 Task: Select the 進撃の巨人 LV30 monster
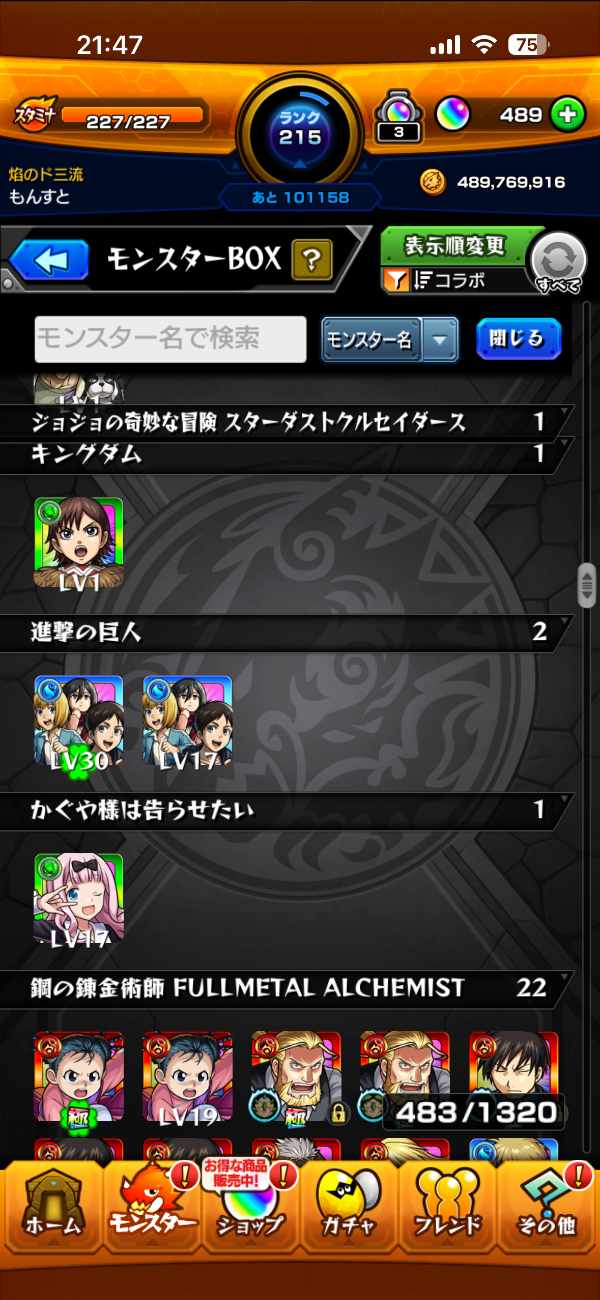coord(78,722)
